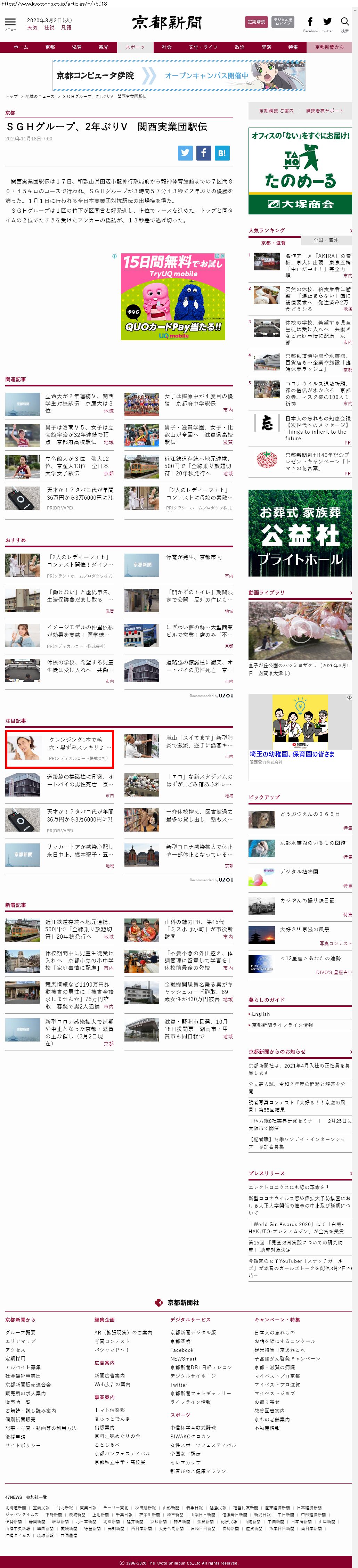Screen dimensions: 358x1568
Task: Bookmark article with Hatena B! button
Action: tap(222, 153)
